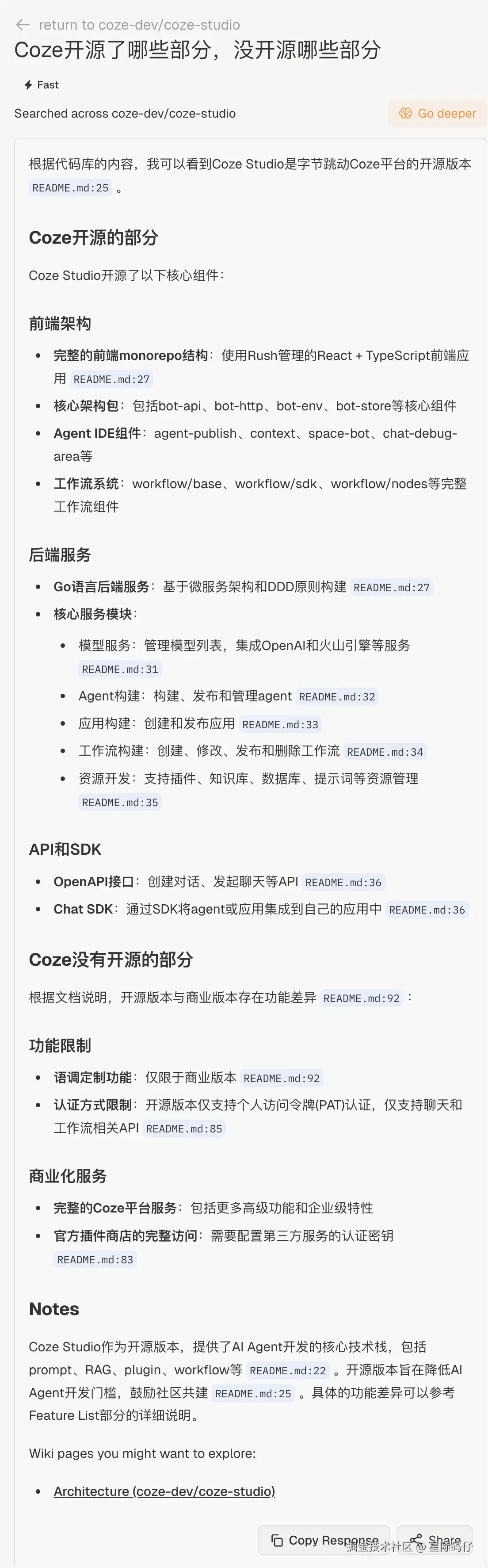Share this answer
The height and width of the screenshot is (1568, 488).
click(435, 1539)
